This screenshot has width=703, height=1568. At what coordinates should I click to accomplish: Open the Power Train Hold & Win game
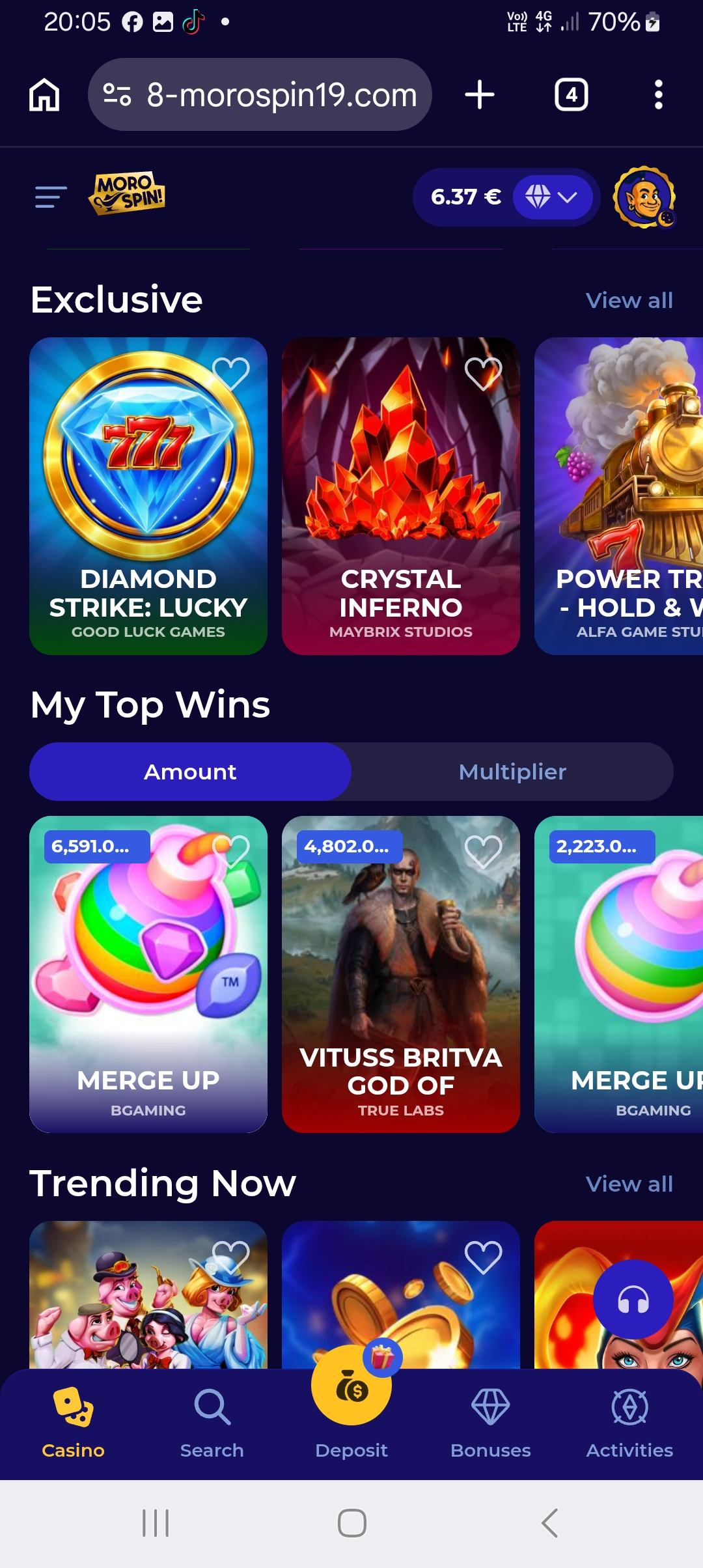coord(618,496)
